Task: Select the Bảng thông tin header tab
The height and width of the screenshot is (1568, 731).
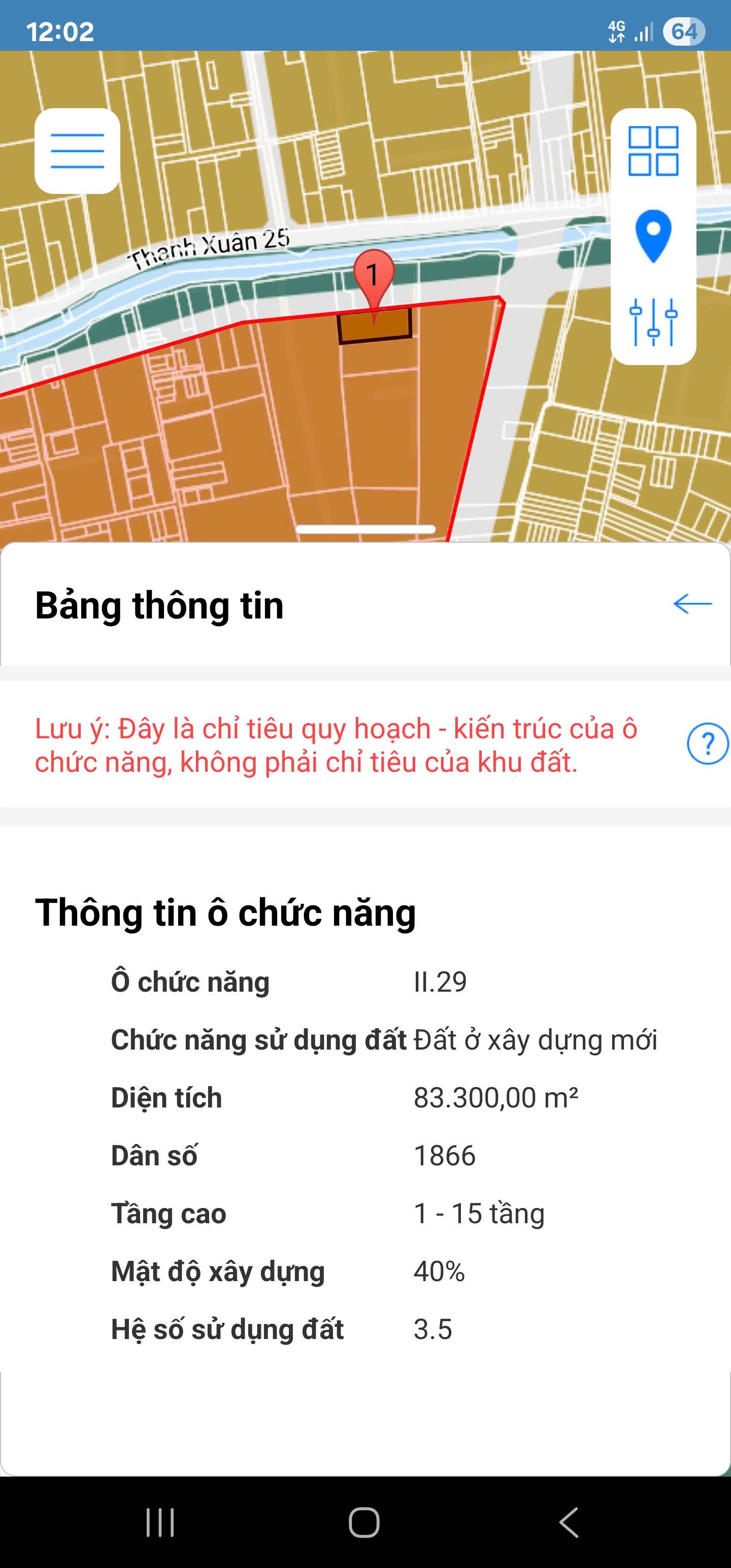Action: pyautogui.click(x=158, y=606)
